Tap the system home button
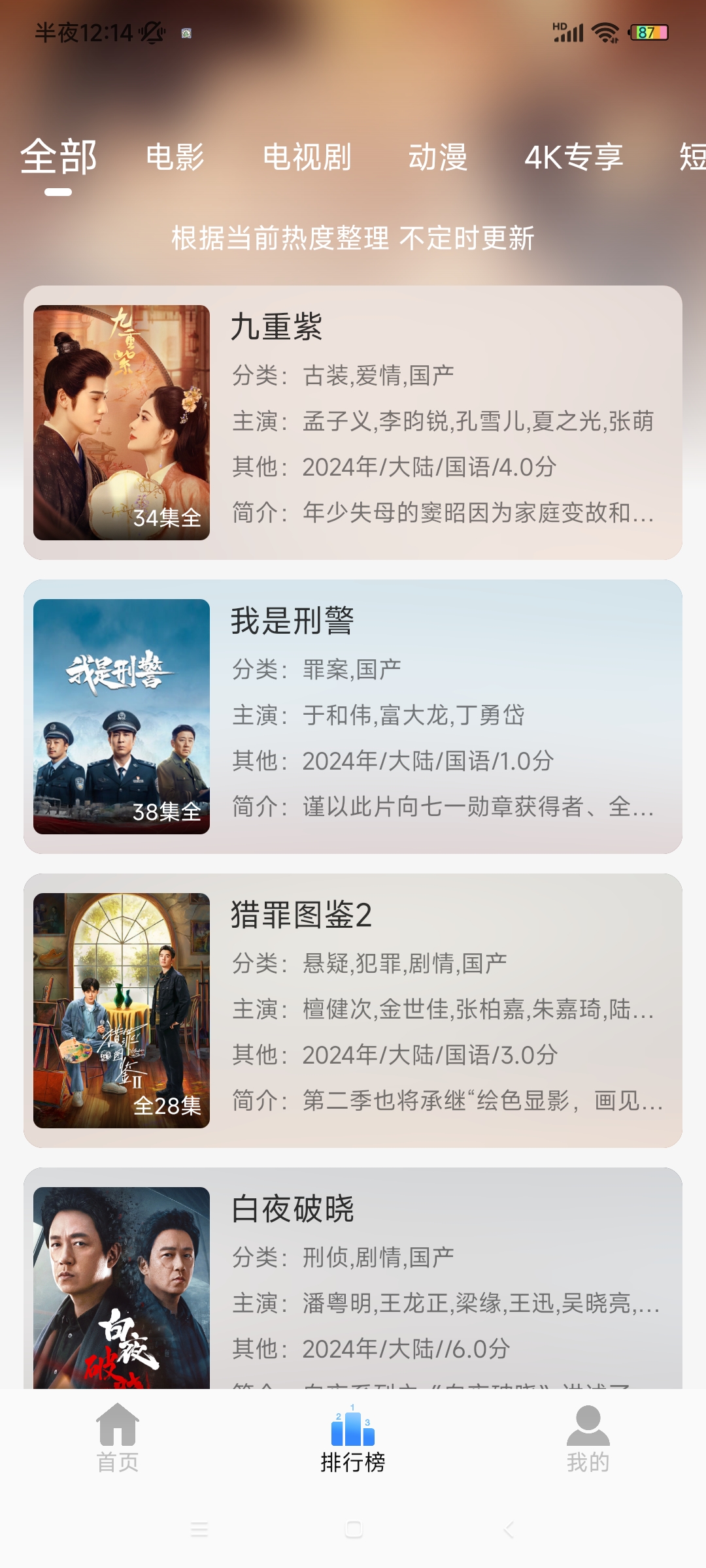The height and width of the screenshot is (1568, 706). coord(354,1529)
